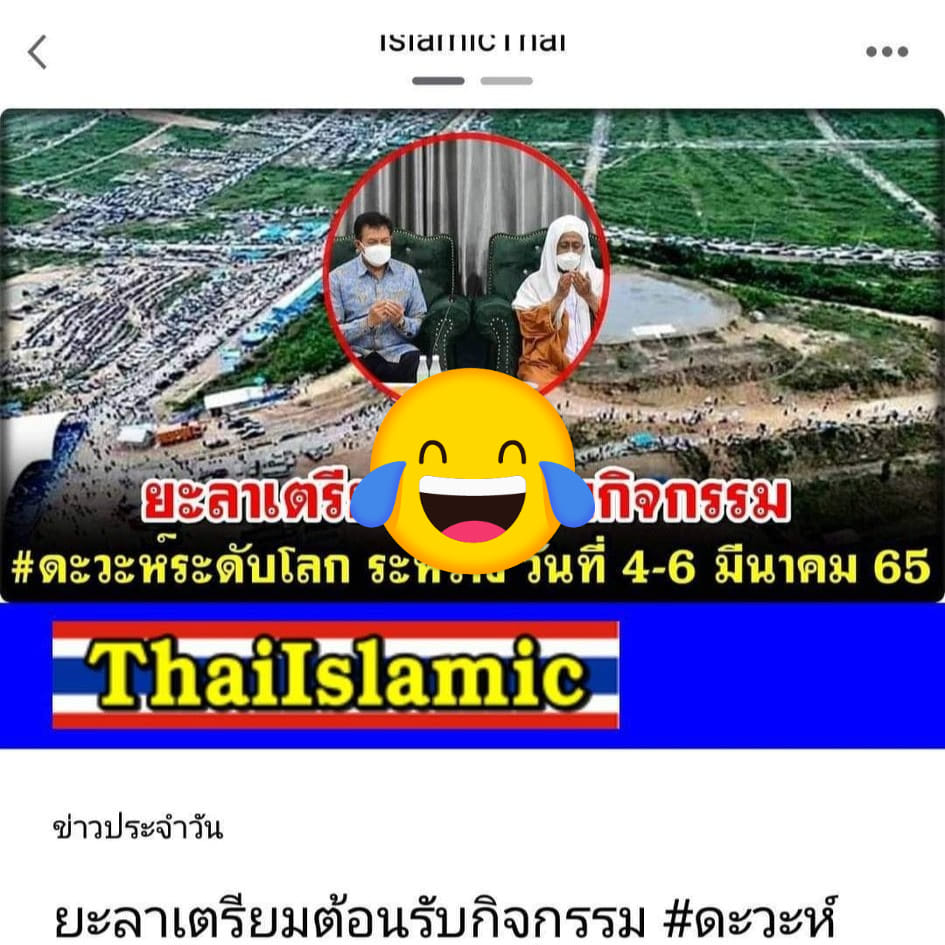Viewport: 945px width, 945px height.
Task: Open the three-dot overflow menu
Action: 886,52
